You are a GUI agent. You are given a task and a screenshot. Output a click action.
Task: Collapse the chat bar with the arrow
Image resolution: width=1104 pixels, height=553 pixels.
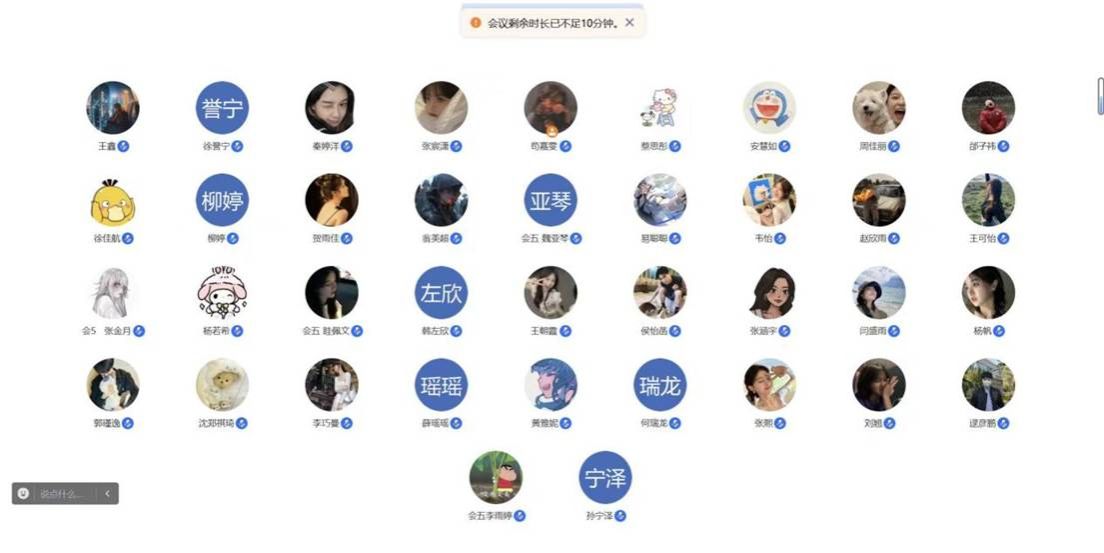pos(107,494)
